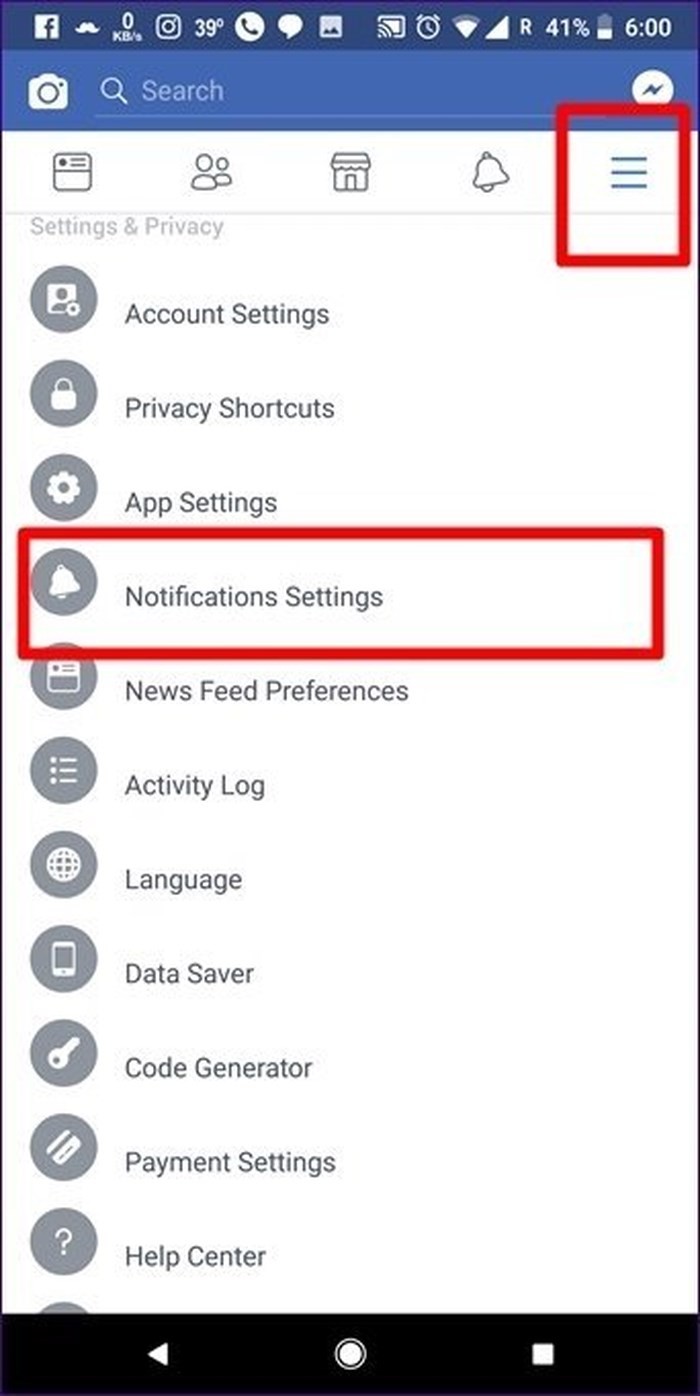Open App Settings
The width and height of the screenshot is (700, 1396).
tap(201, 502)
